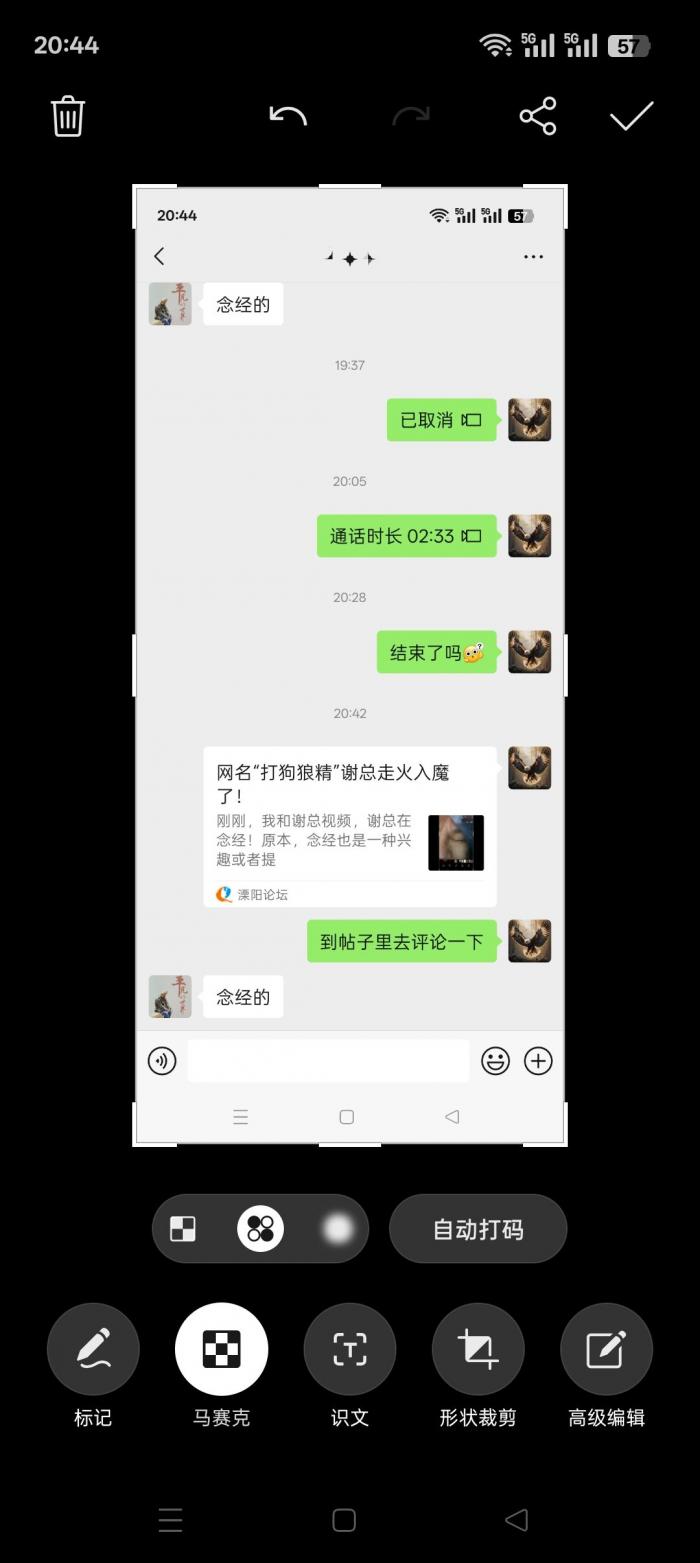
Task: Open the 标记 markup tool
Action: (93, 1349)
